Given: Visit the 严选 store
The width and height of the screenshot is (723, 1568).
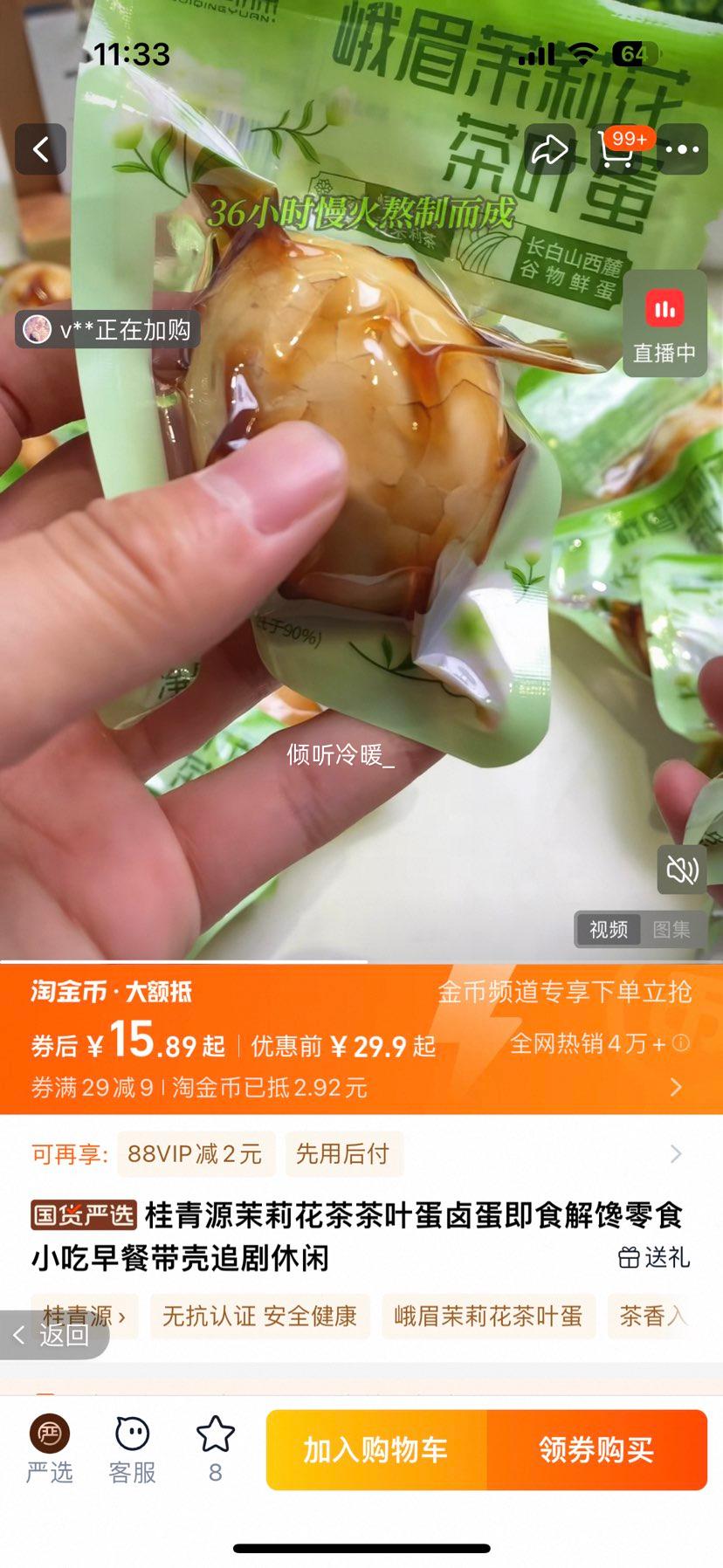Looking at the screenshot, I should (x=50, y=1448).
